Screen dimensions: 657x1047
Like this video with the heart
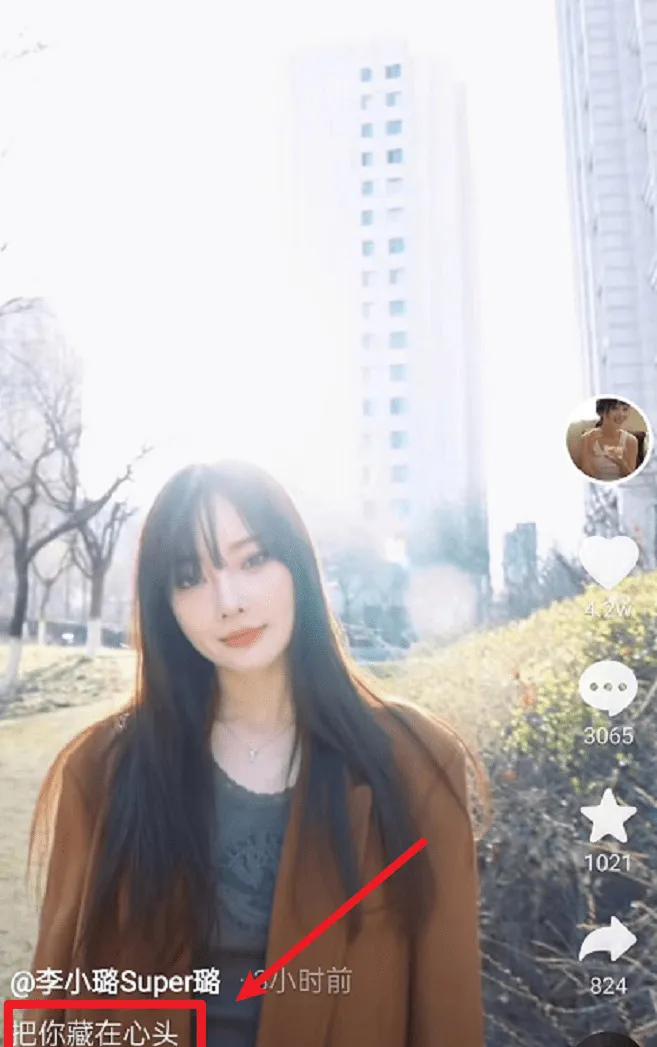(608, 562)
